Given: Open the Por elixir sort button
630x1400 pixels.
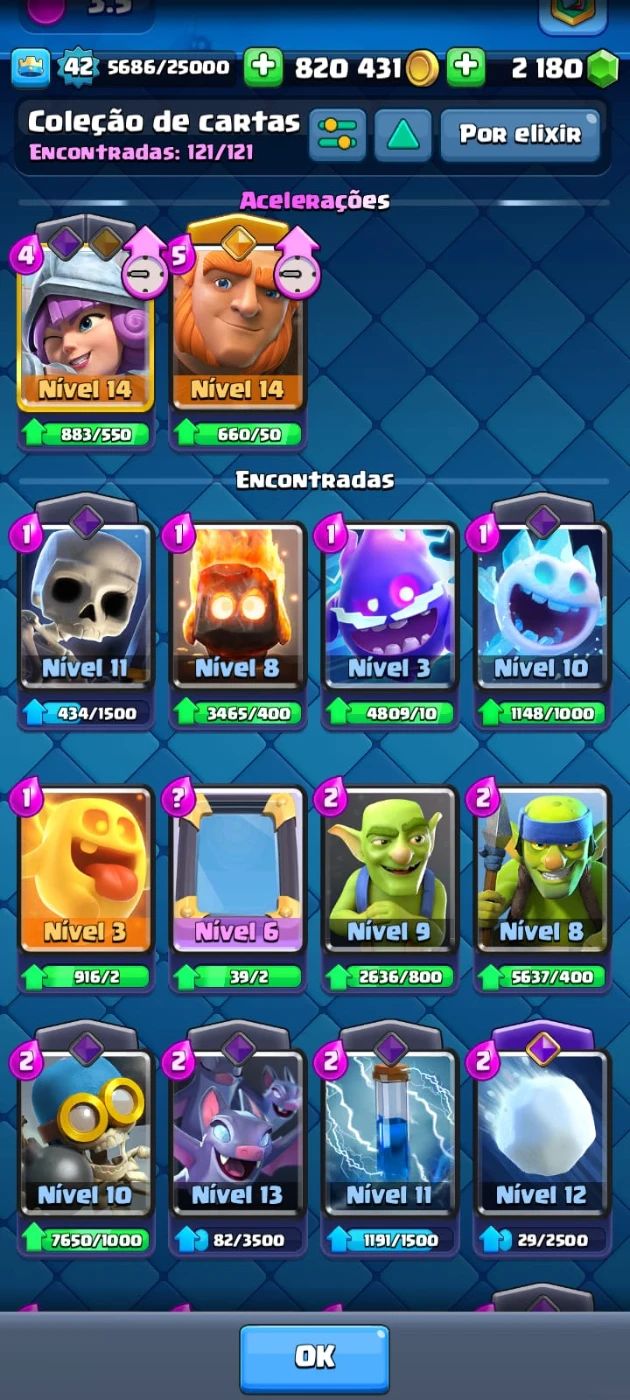Looking at the screenshot, I should (x=520, y=134).
